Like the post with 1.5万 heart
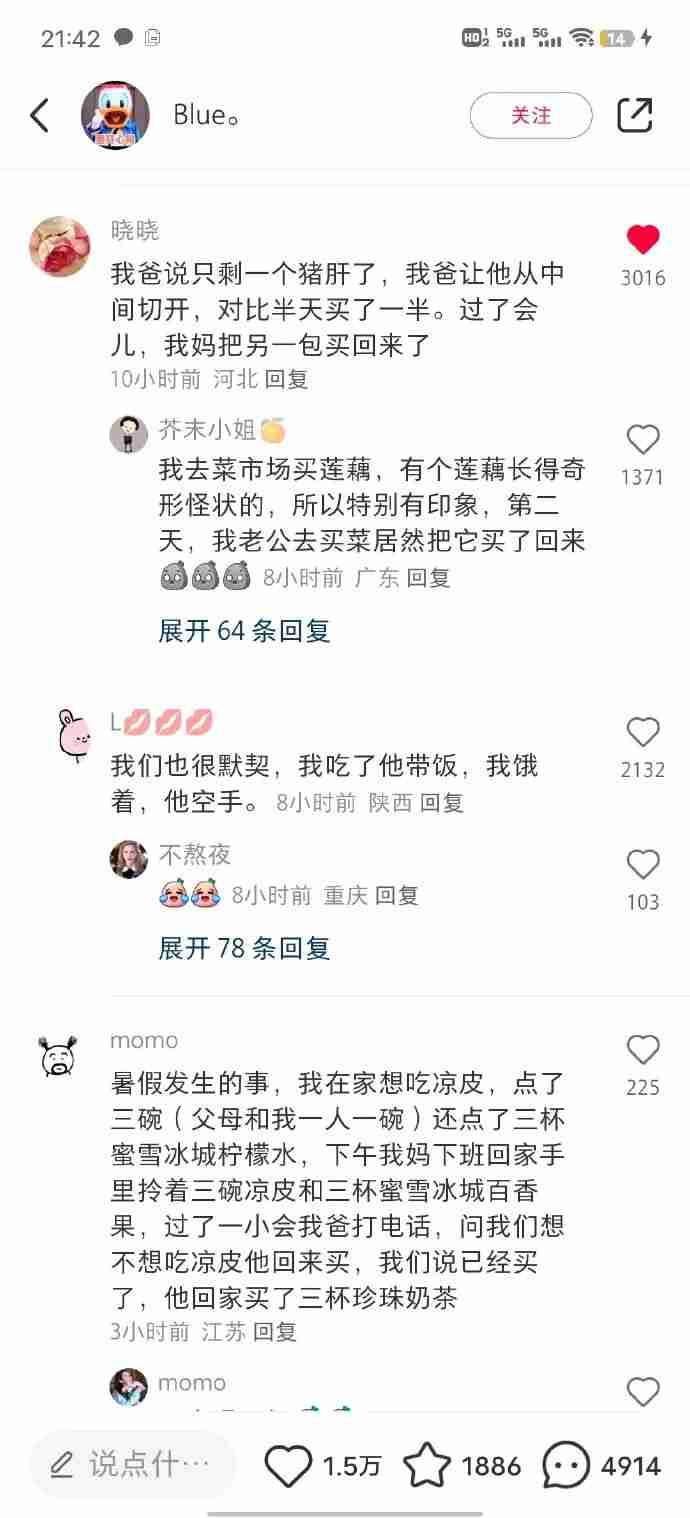The image size is (690, 1518). (x=288, y=1466)
